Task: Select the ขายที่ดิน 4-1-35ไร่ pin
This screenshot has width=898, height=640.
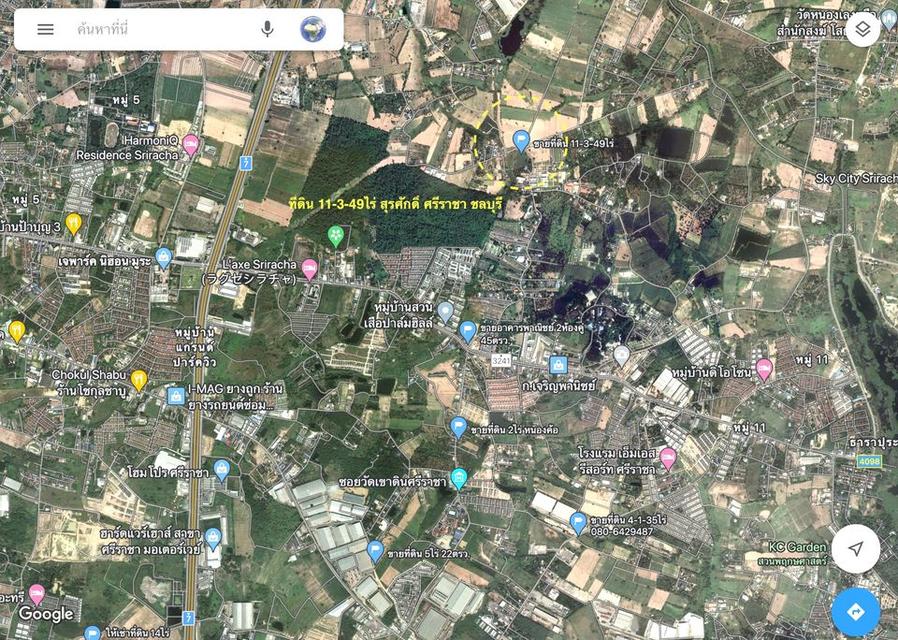Action: tap(578, 520)
